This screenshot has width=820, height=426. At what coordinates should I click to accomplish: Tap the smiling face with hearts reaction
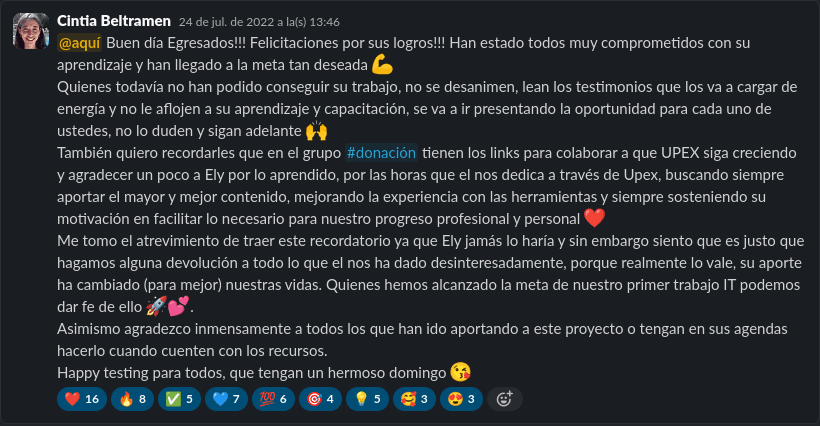(416, 398)
